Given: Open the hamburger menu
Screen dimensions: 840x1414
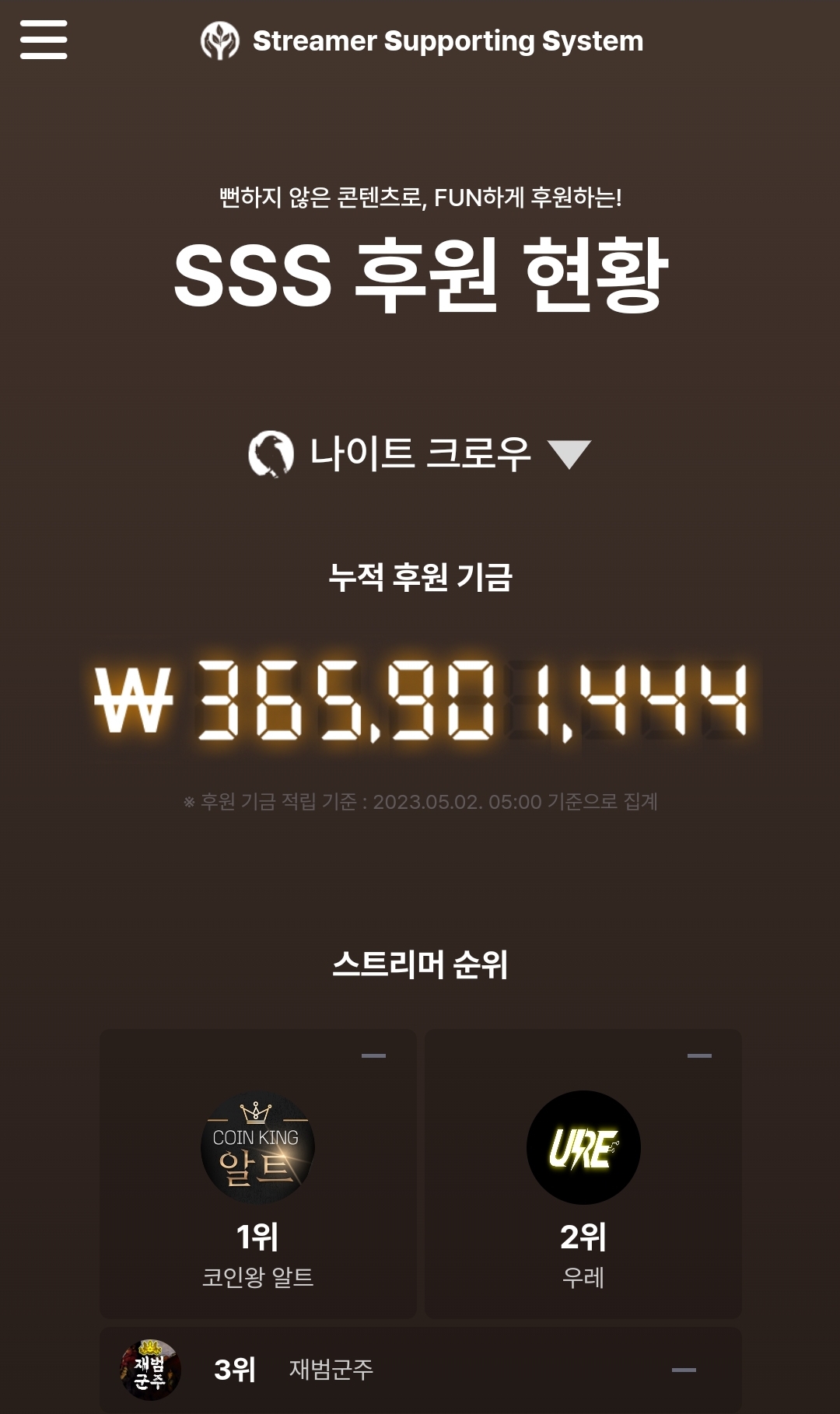Looking at the screenshot, I should pos(44,40).
